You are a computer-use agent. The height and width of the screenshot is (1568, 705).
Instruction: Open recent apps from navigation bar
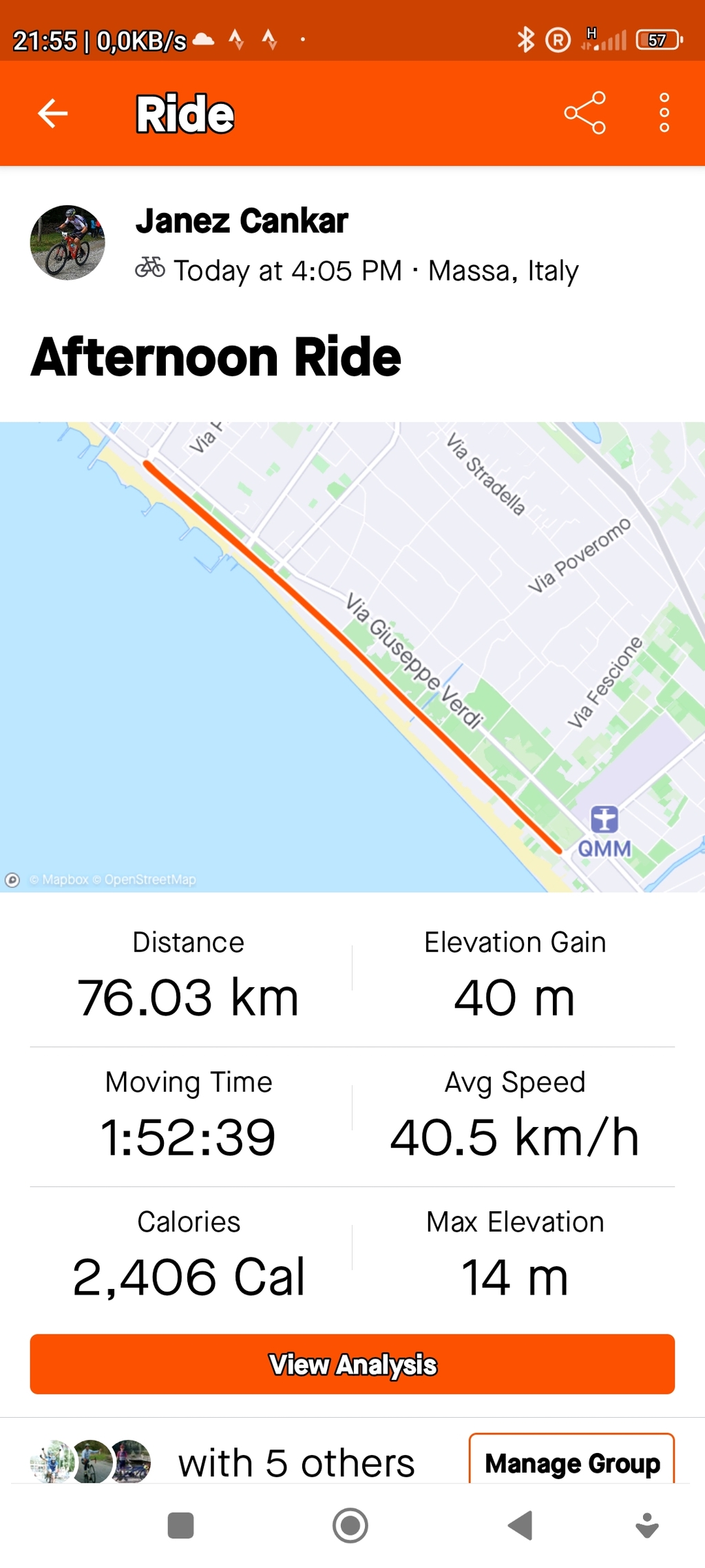coord(180,1525)
